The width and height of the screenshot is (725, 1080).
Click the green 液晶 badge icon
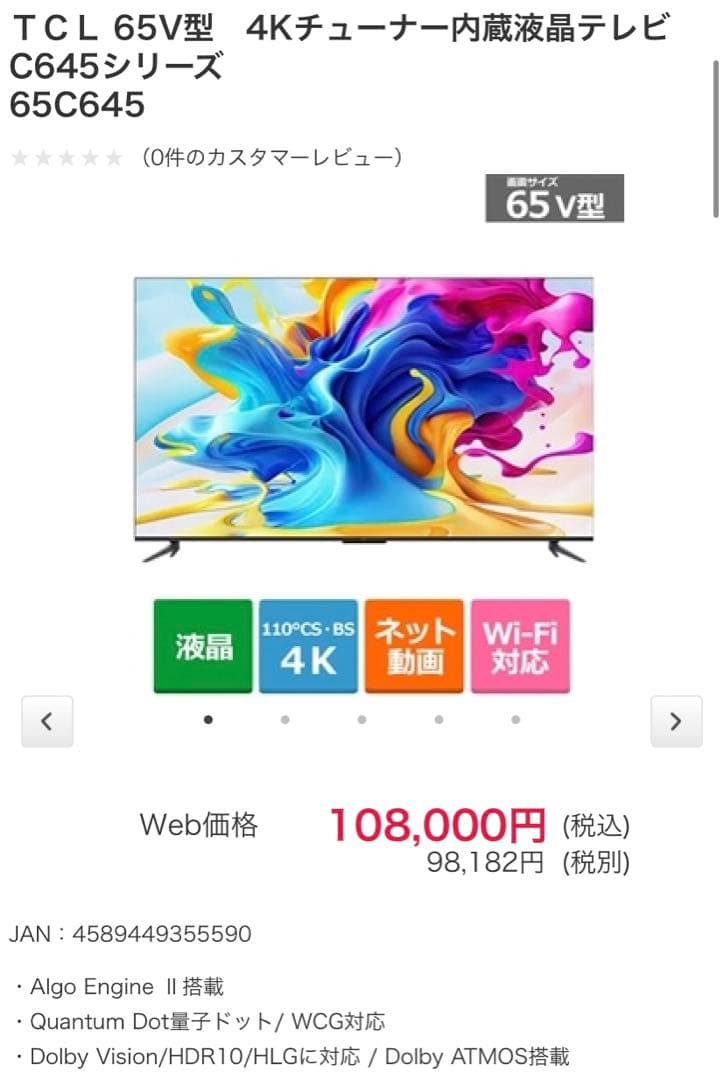(201, 644)
